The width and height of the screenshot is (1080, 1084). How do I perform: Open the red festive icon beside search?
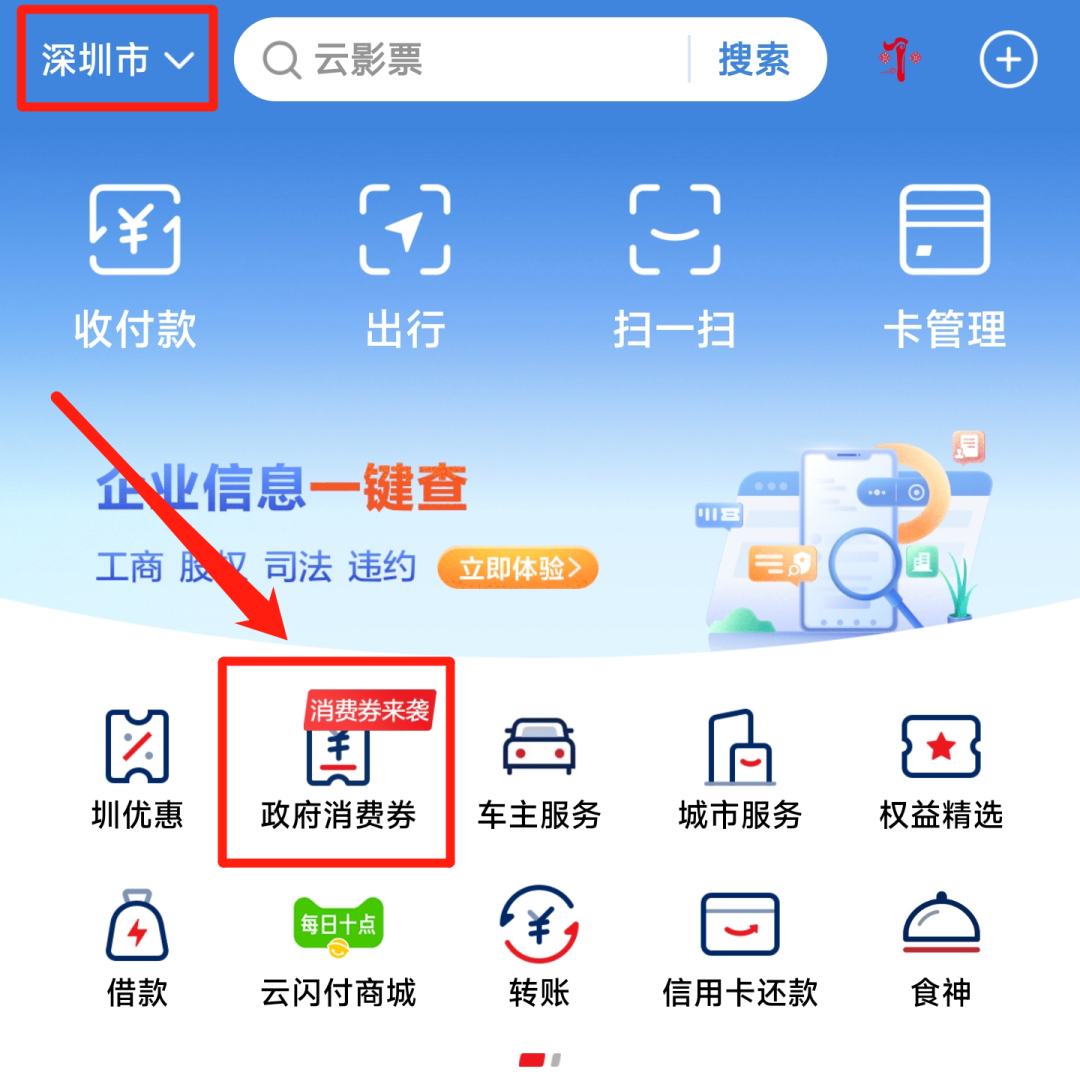coord(899,61)
